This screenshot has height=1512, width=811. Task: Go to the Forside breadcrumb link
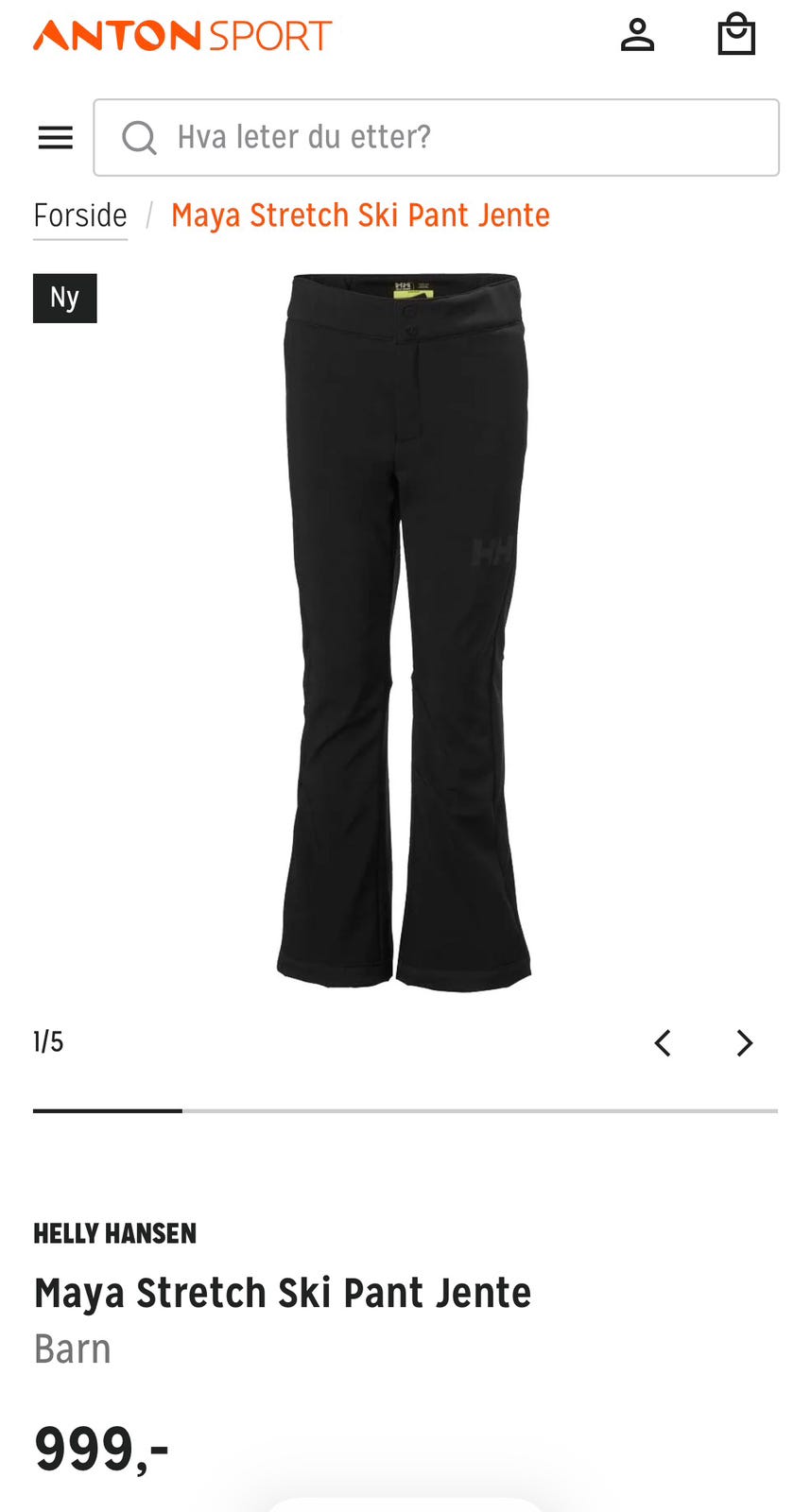(80, 216)
